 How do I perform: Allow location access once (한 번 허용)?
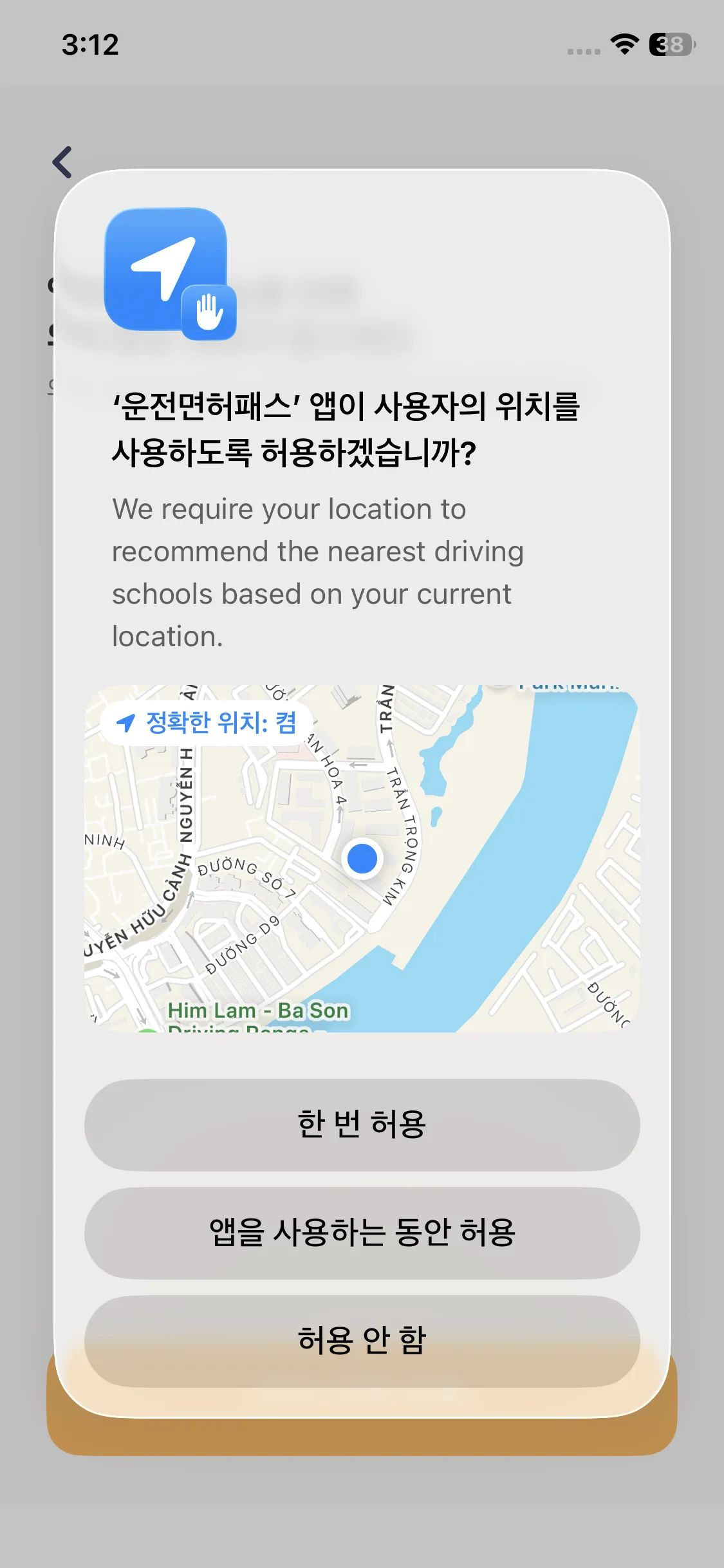tap(362, 1125)
